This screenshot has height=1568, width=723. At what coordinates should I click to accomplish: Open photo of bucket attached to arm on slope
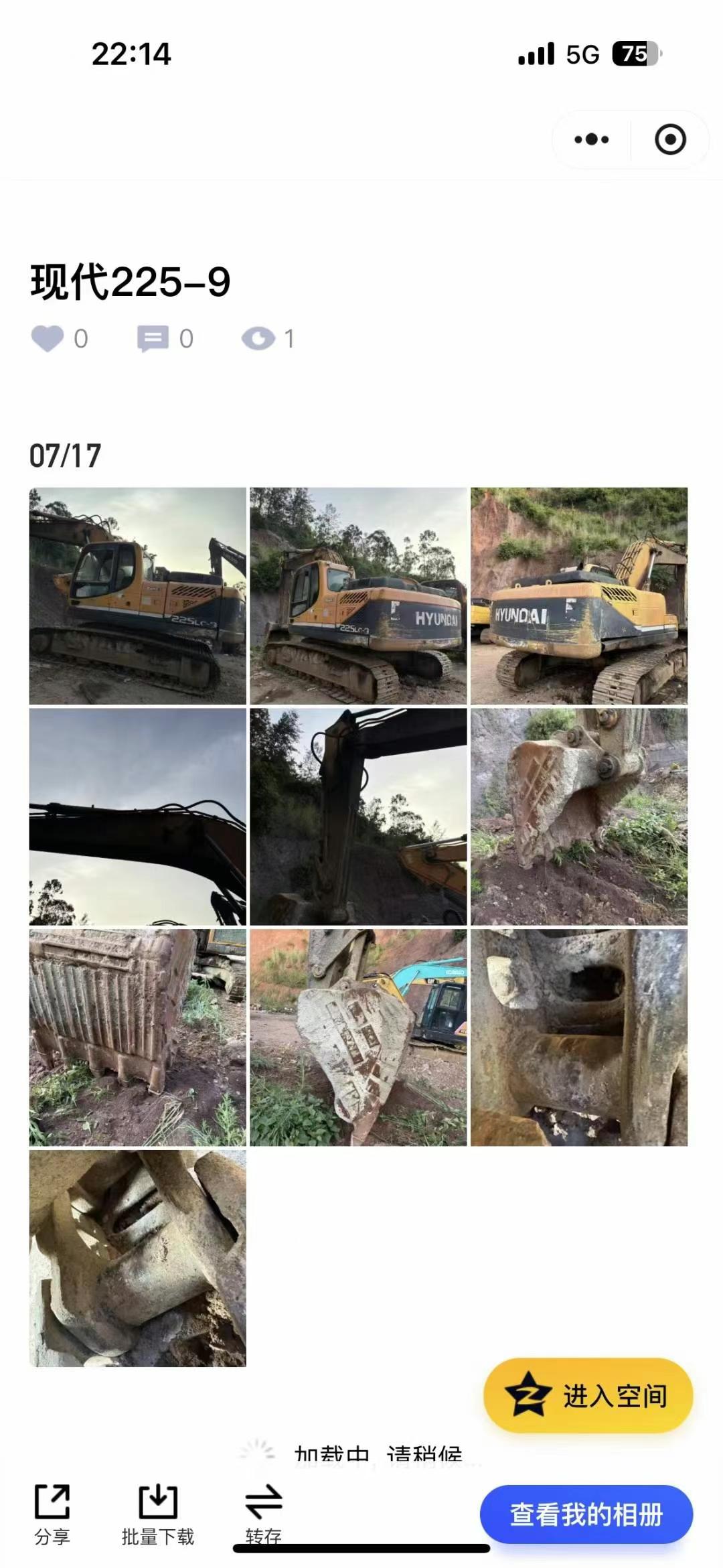578,816
